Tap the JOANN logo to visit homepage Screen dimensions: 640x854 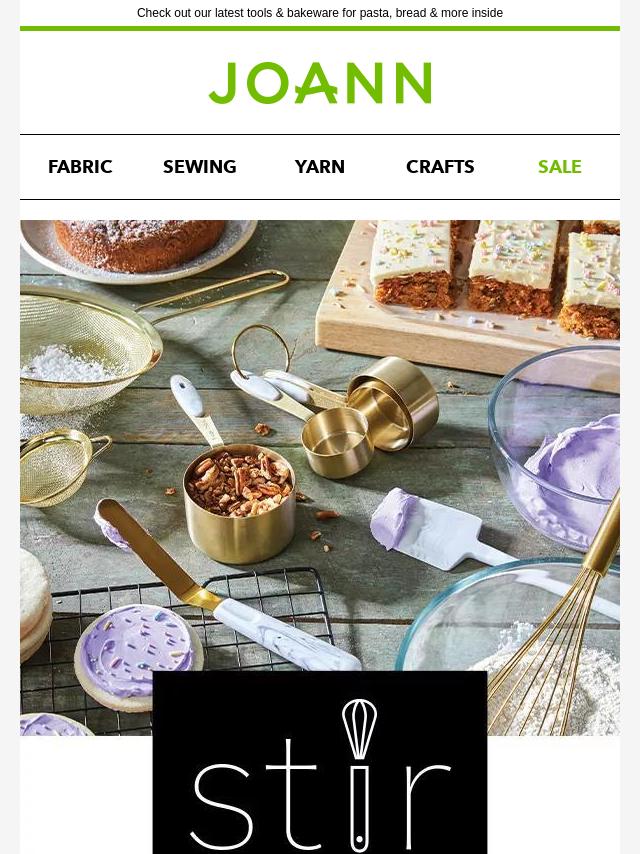tap(320, 83)
